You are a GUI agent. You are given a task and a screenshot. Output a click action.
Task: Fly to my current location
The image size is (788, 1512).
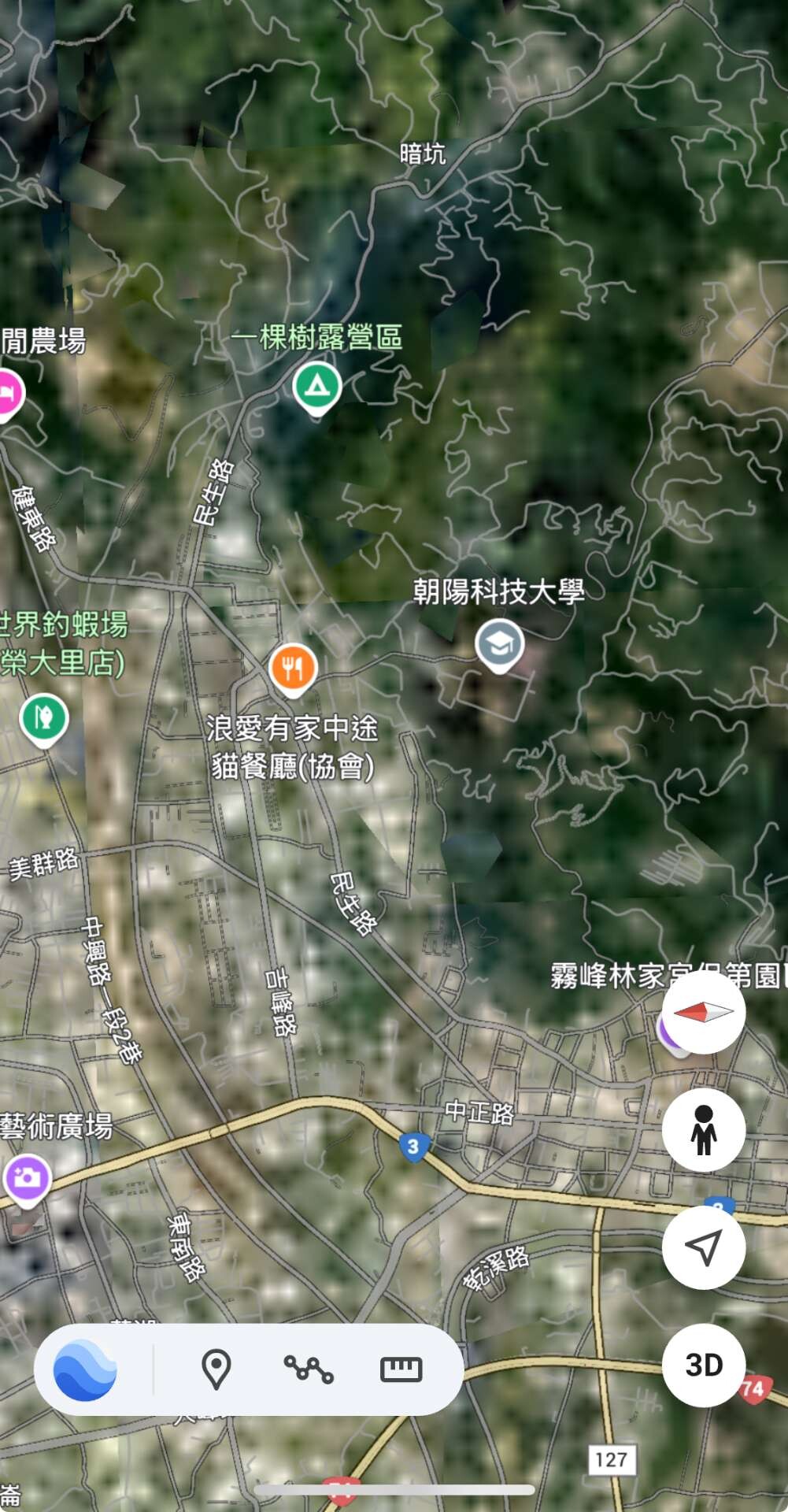tap(704, 1247)
